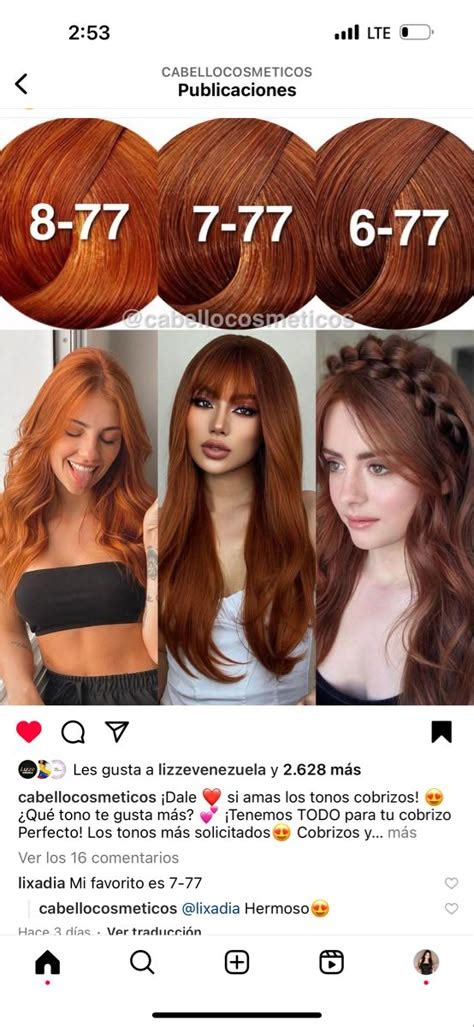Remove the post from saved bookmarks

pos(442,732)
